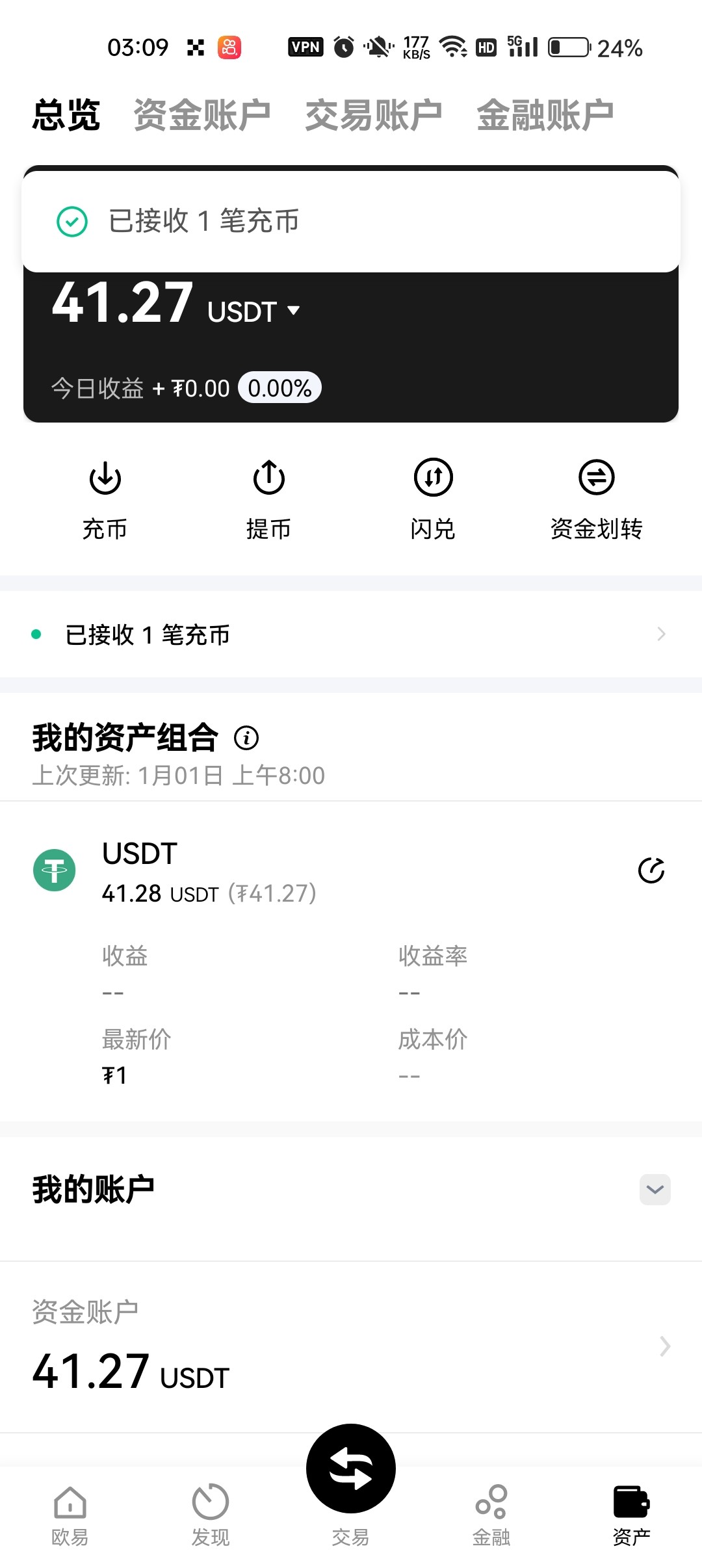
Task: Show info about 我的资产组合
Action: coord(246,738)
